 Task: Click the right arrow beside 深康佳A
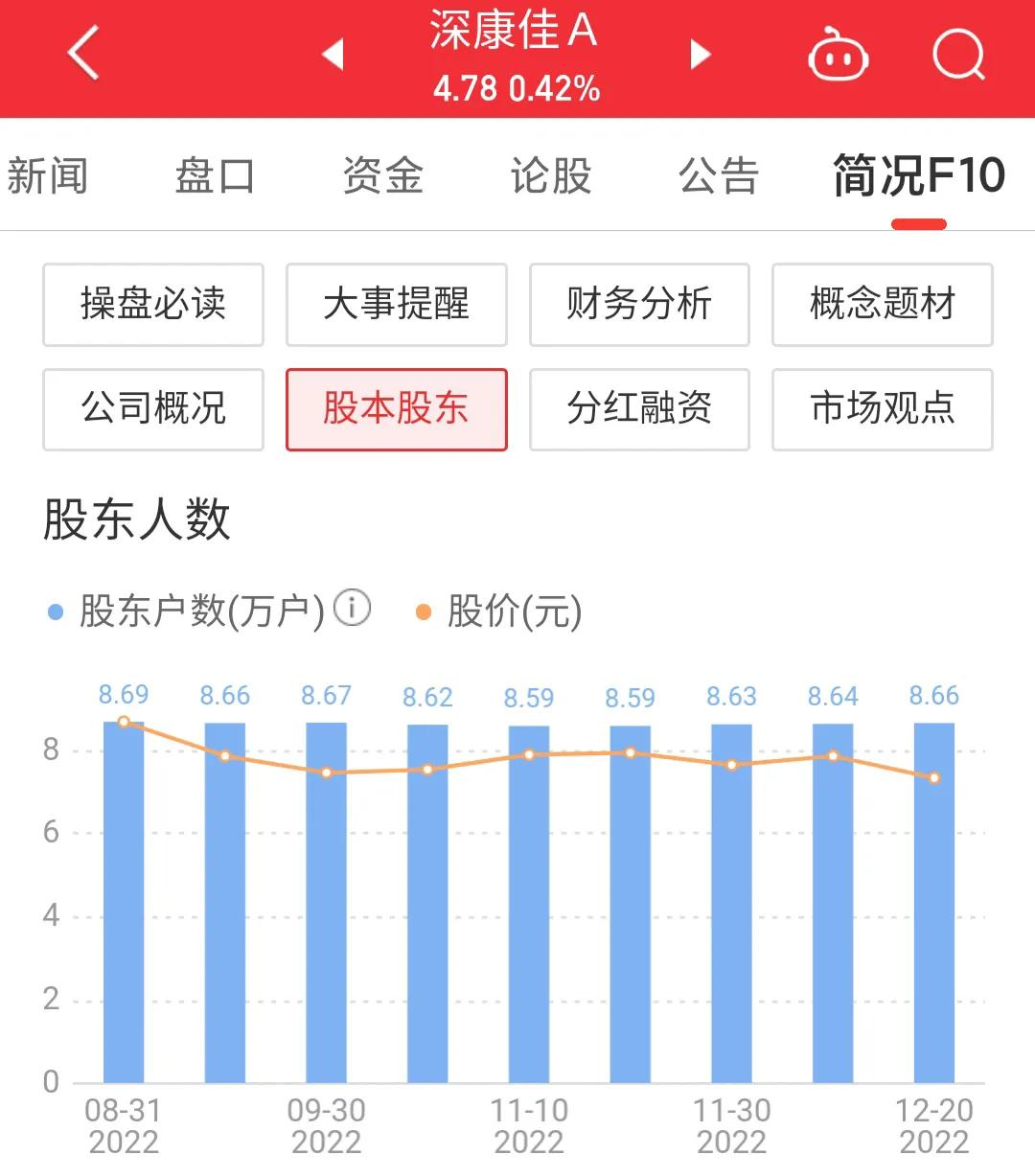point(700,55)
